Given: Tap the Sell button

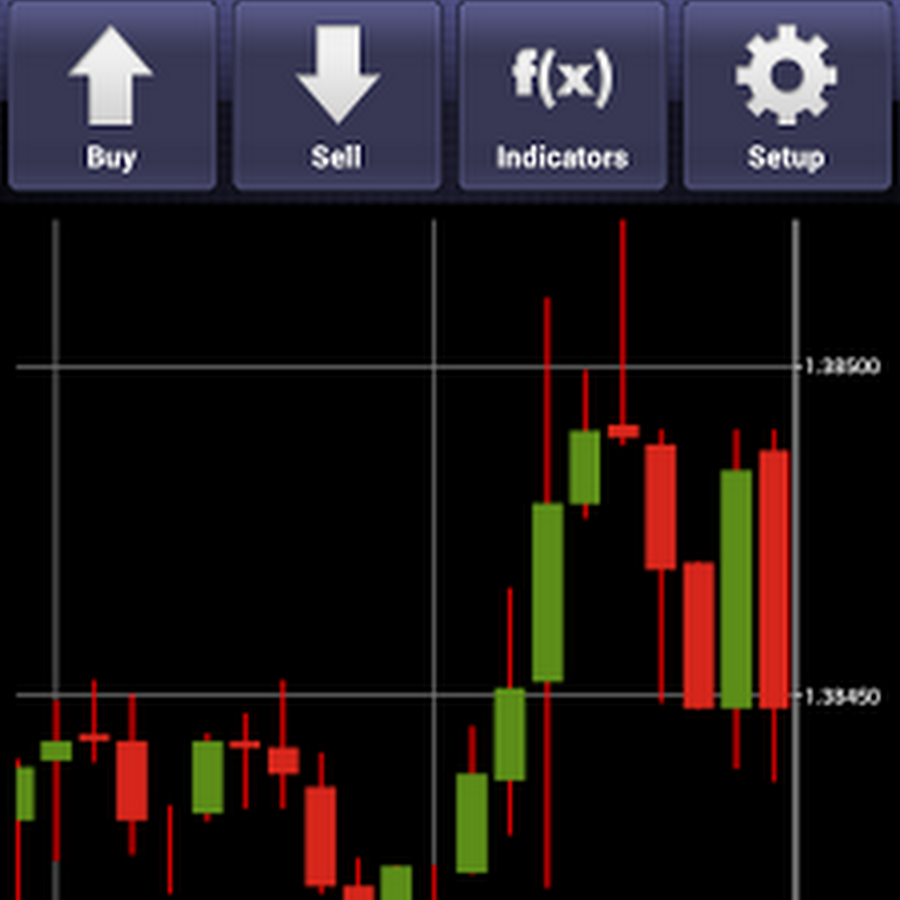Looking at the screenshot, I should 336,97.
